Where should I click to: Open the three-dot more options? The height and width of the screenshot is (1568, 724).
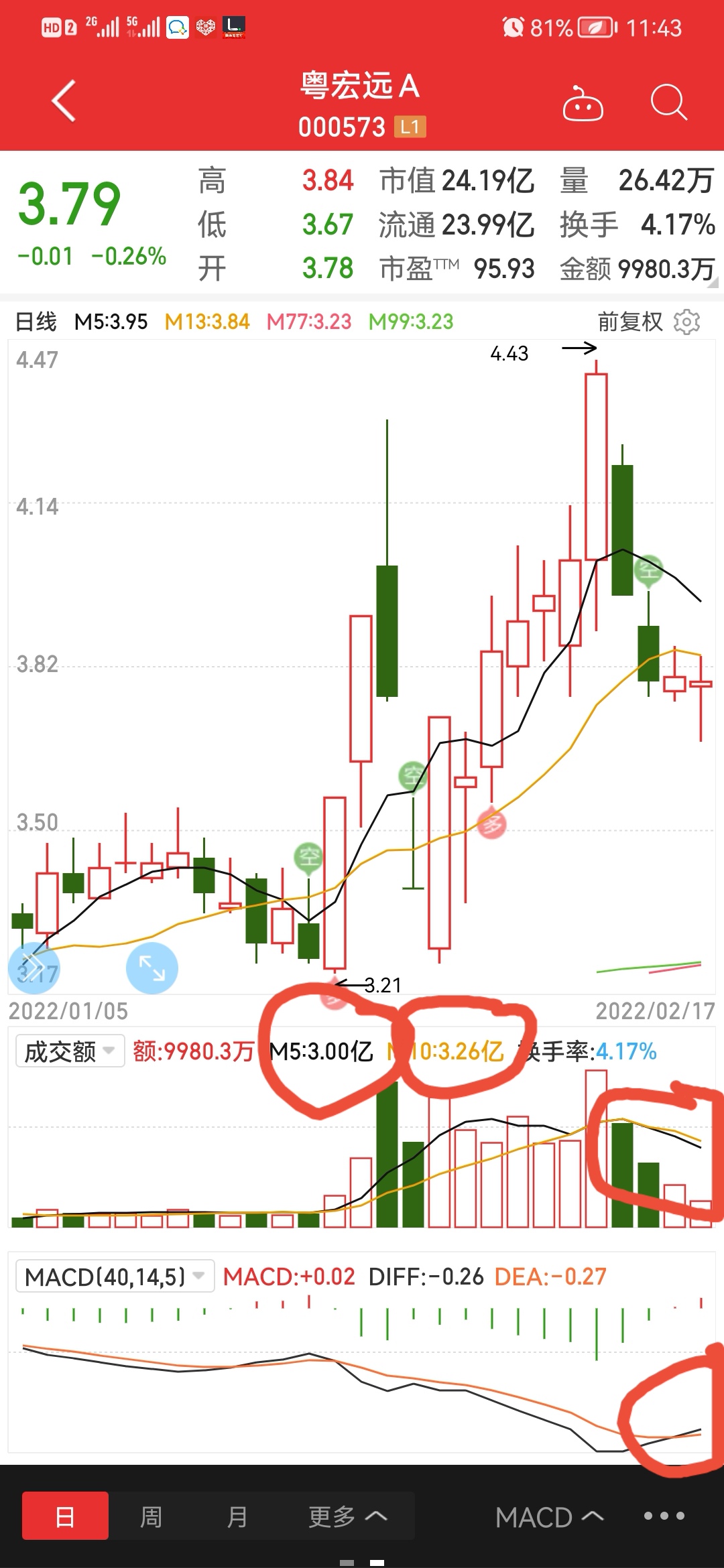(664, 1516)
